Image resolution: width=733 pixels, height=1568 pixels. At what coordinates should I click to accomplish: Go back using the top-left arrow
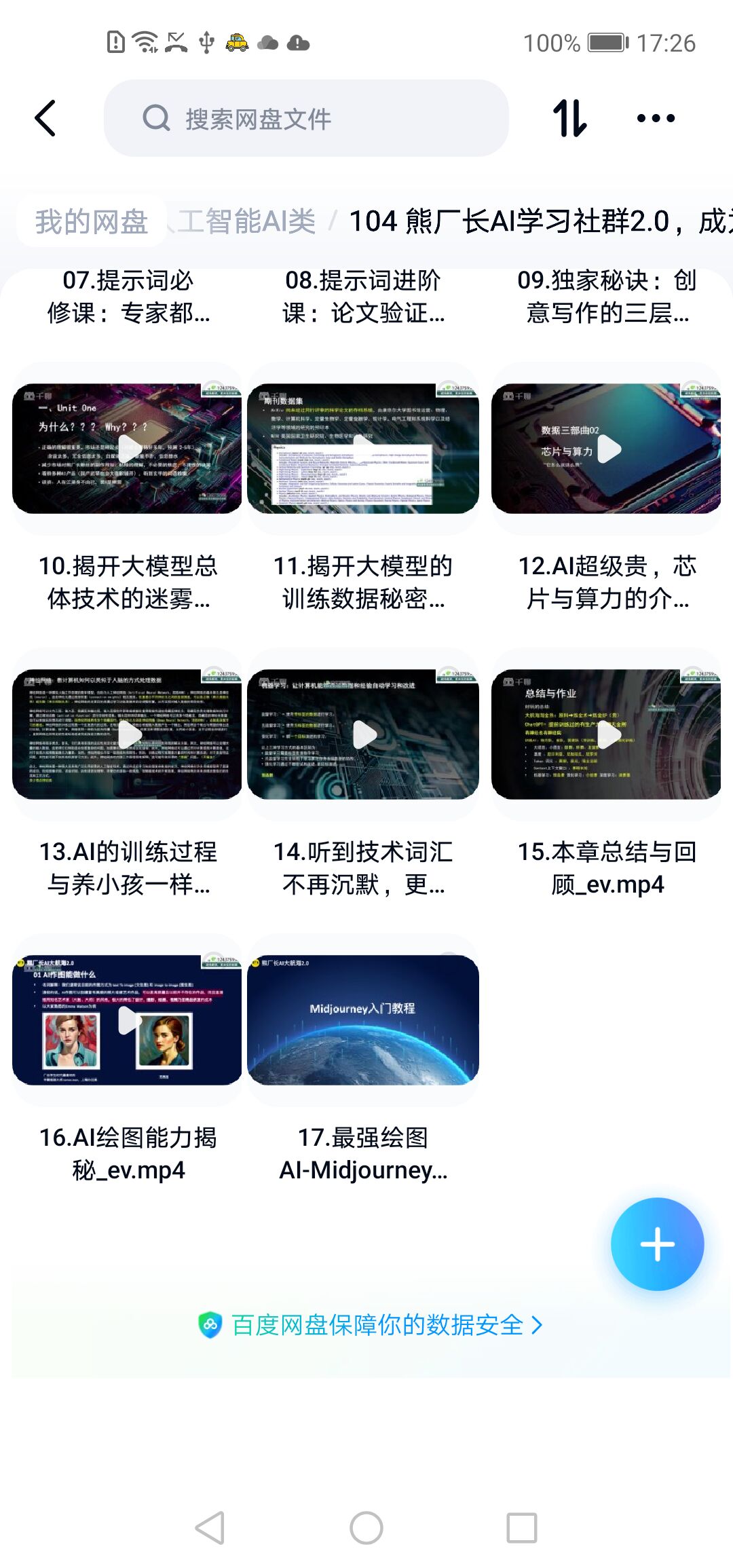(x=45, y=118)
